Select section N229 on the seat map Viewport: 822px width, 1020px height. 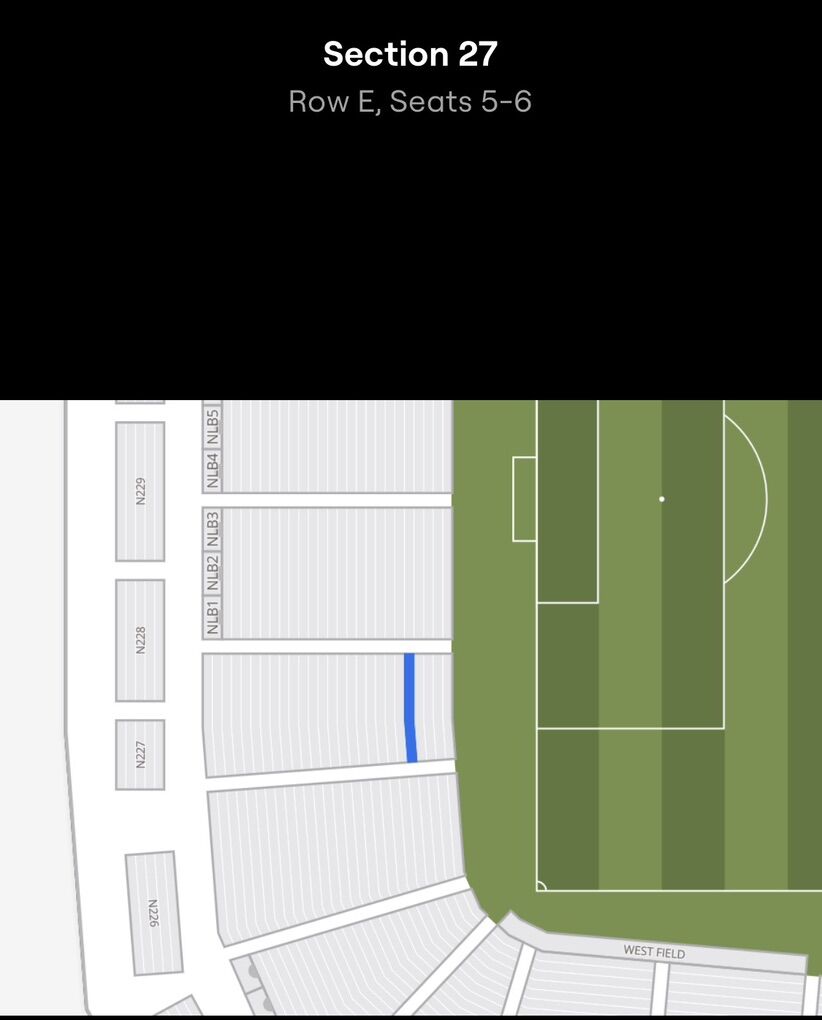140,490
